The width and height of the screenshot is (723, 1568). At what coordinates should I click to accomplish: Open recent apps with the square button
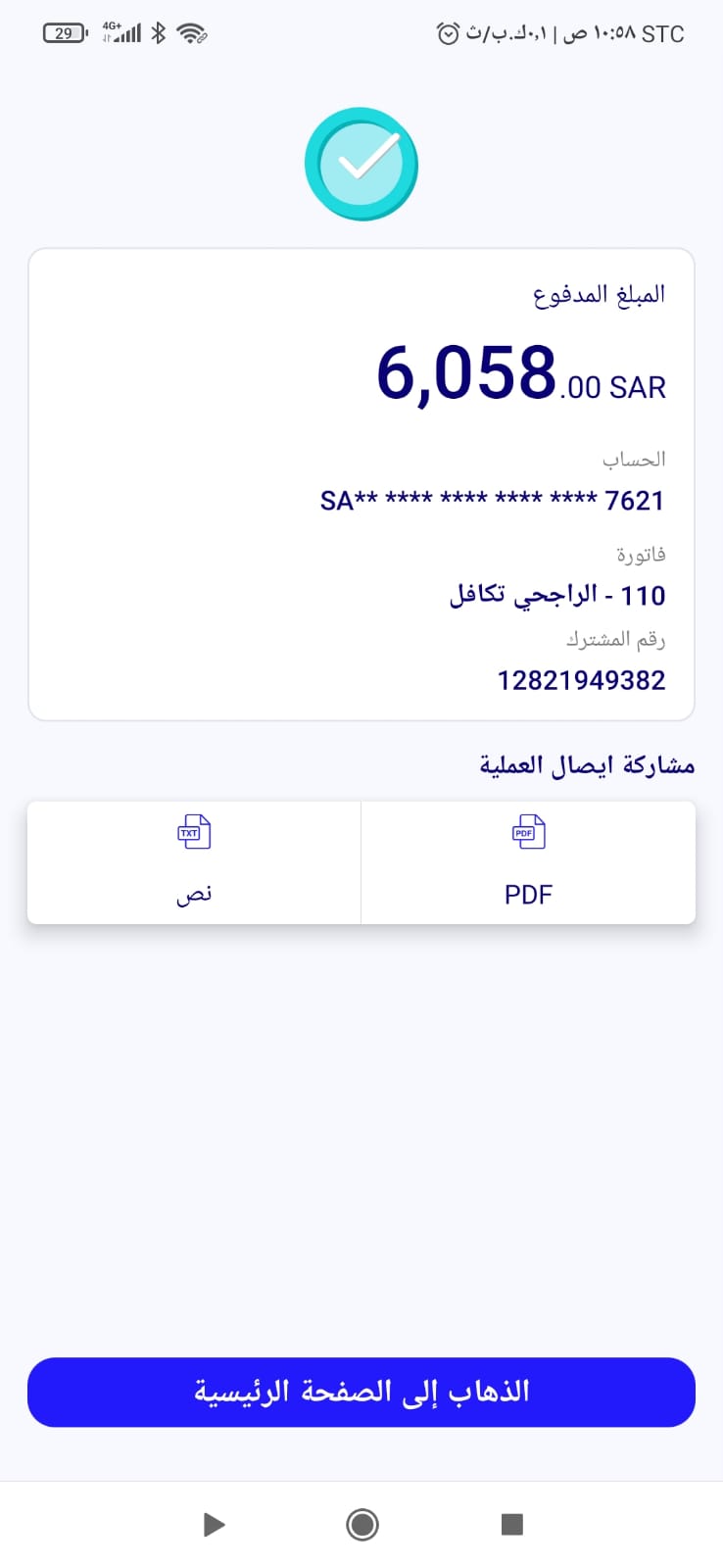511,1524
